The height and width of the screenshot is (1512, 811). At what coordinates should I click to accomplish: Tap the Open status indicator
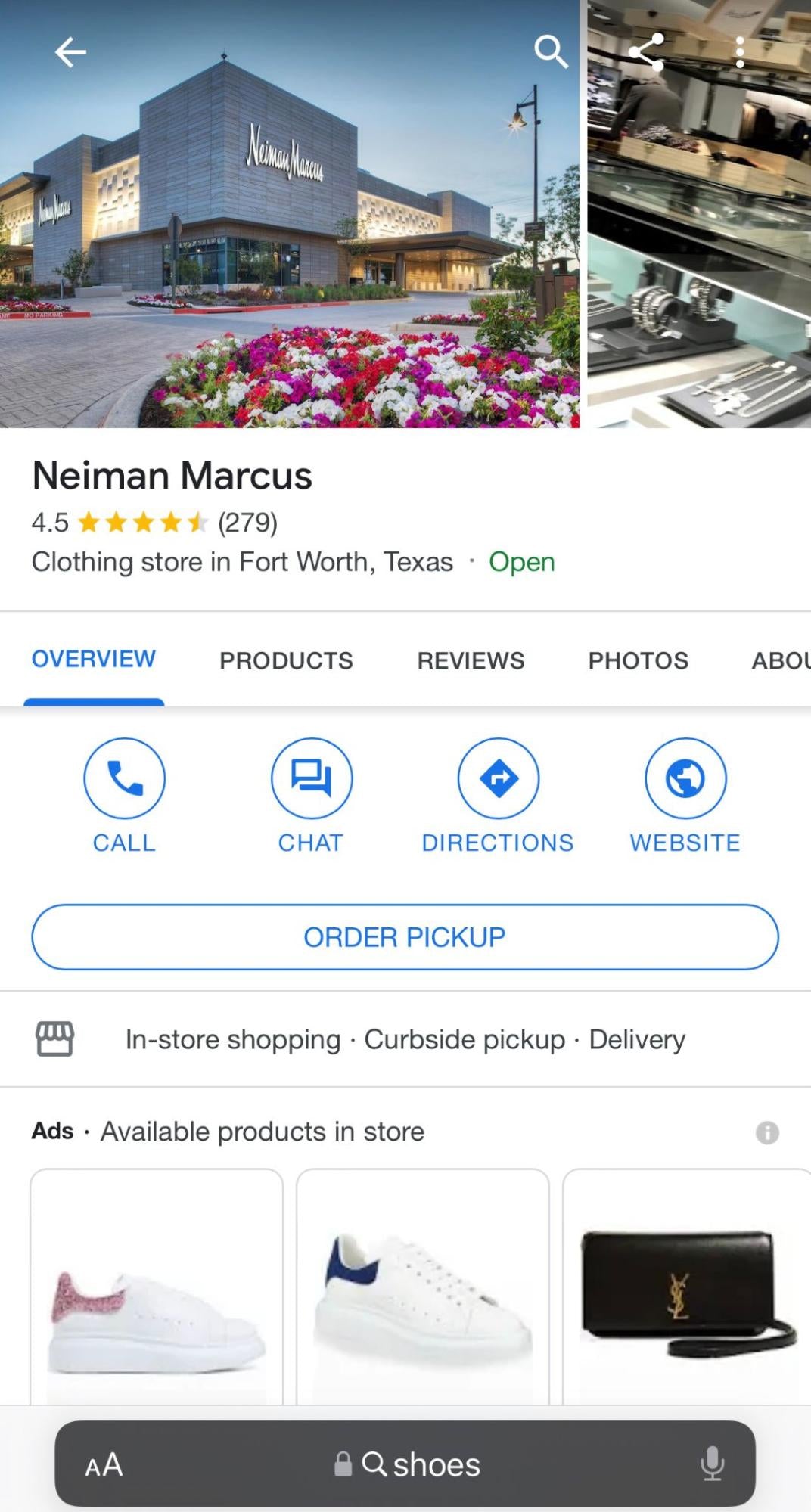521,561
